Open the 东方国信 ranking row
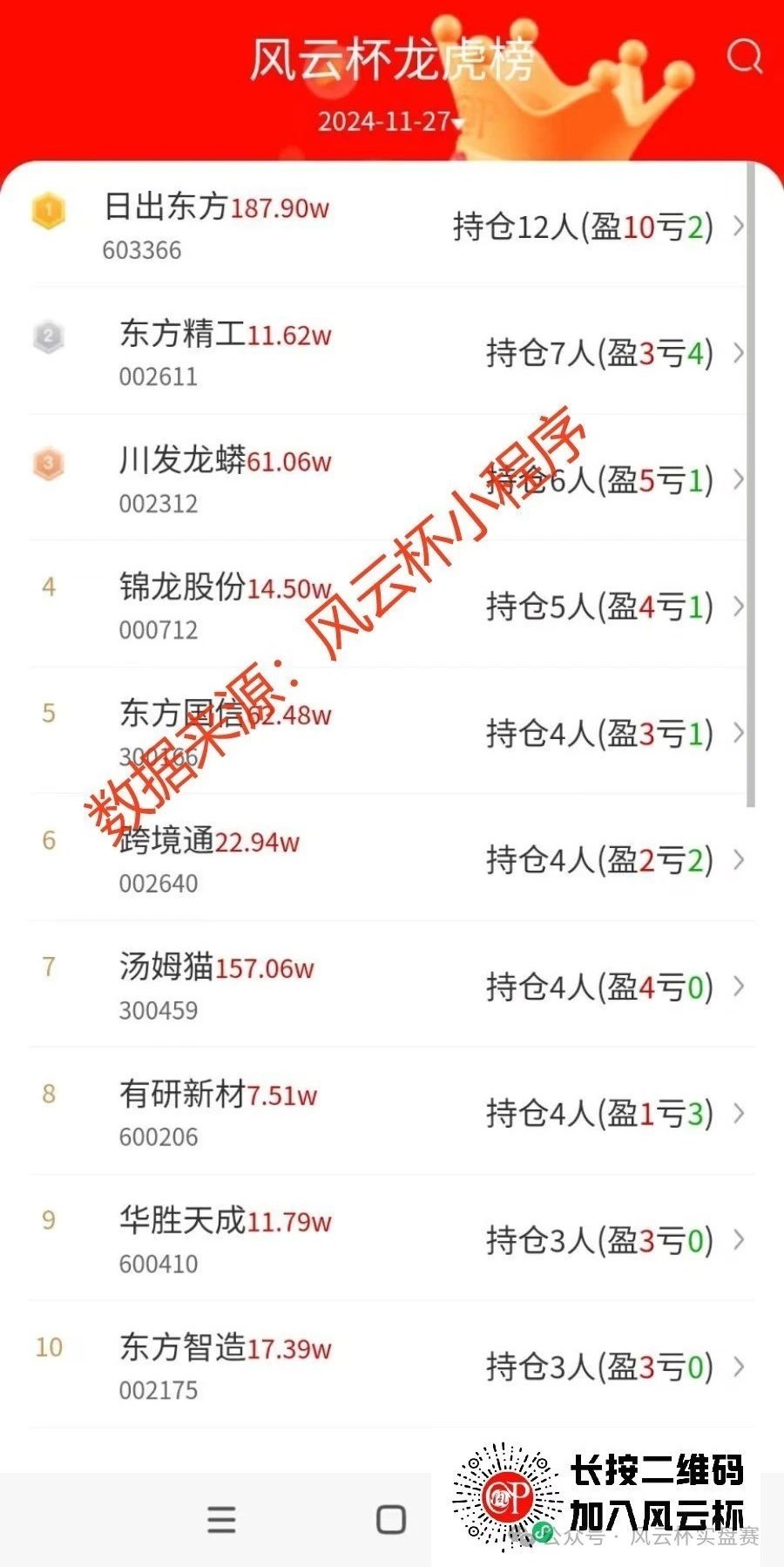Screen dimensions: 784x1567 [392, 733]
